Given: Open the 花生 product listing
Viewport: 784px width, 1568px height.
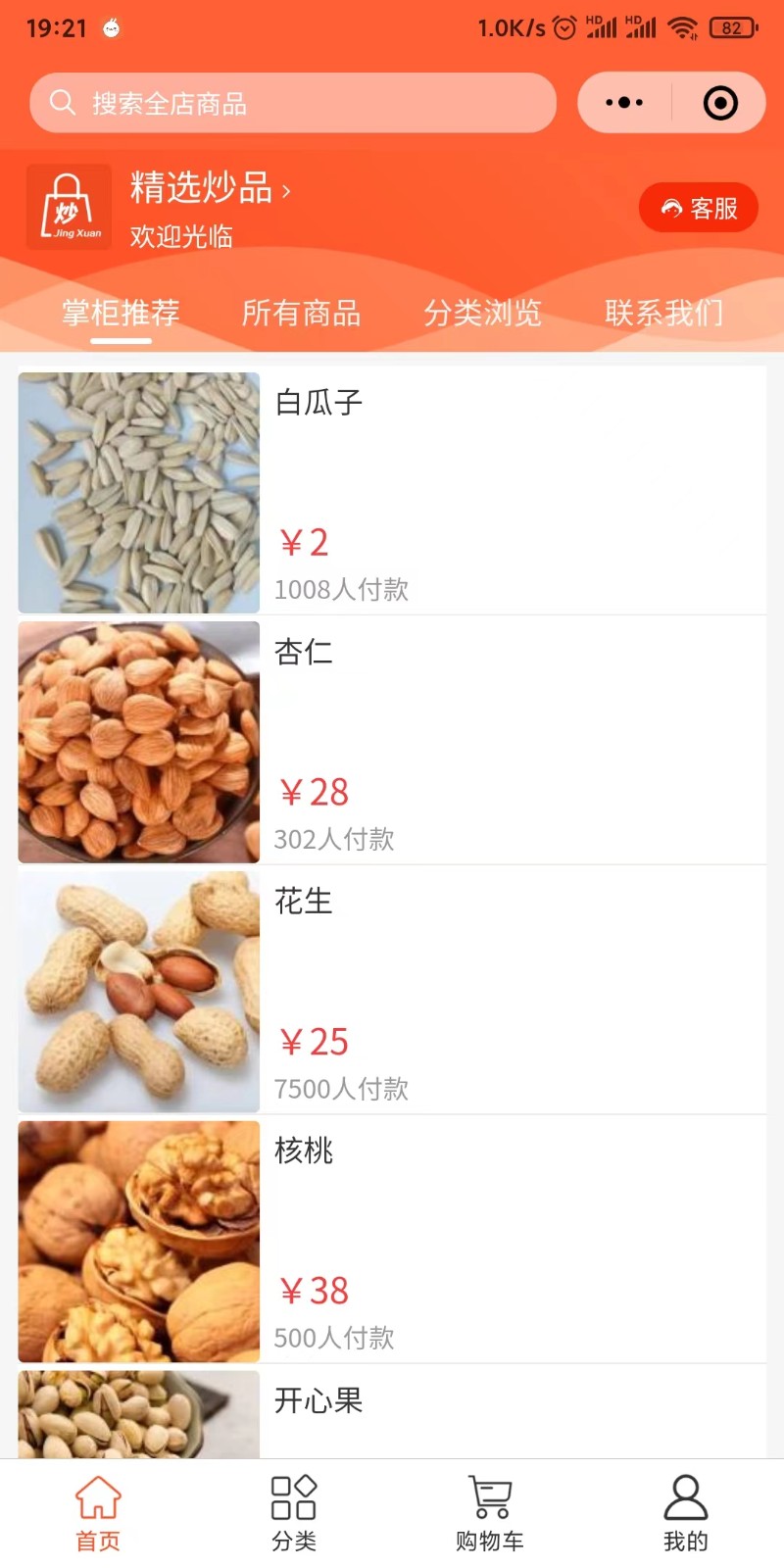Looking at the screenshot, I should (x=392, y=992).
